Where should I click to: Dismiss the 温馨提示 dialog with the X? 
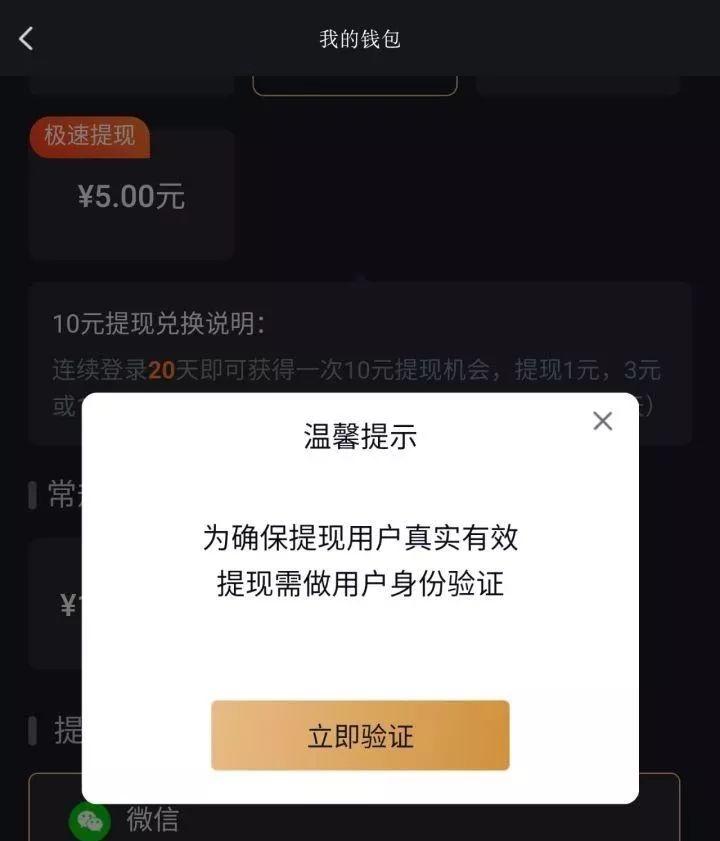pyautogui.click(x=602, y=421)
